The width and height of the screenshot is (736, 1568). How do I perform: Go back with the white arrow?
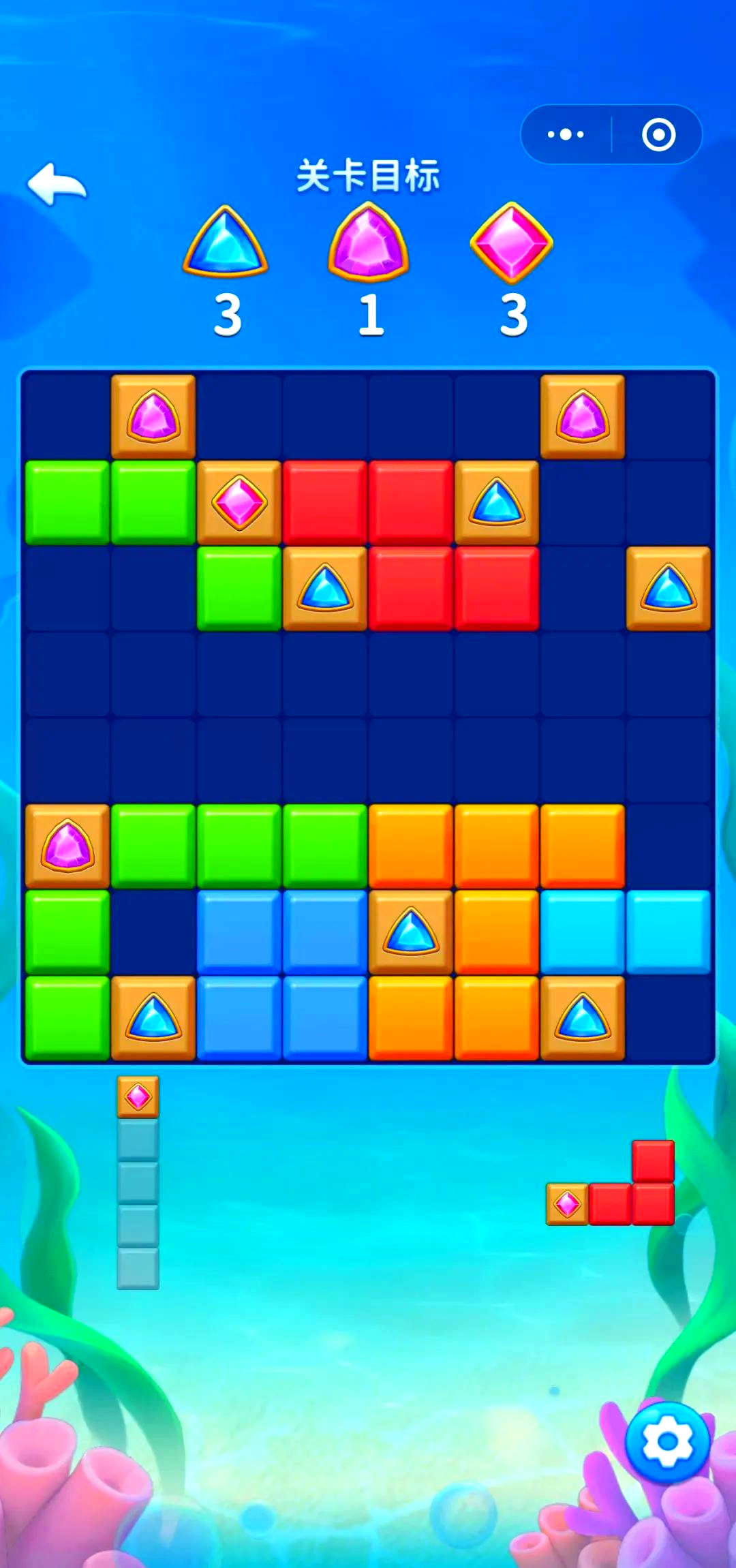click(57, 184)
